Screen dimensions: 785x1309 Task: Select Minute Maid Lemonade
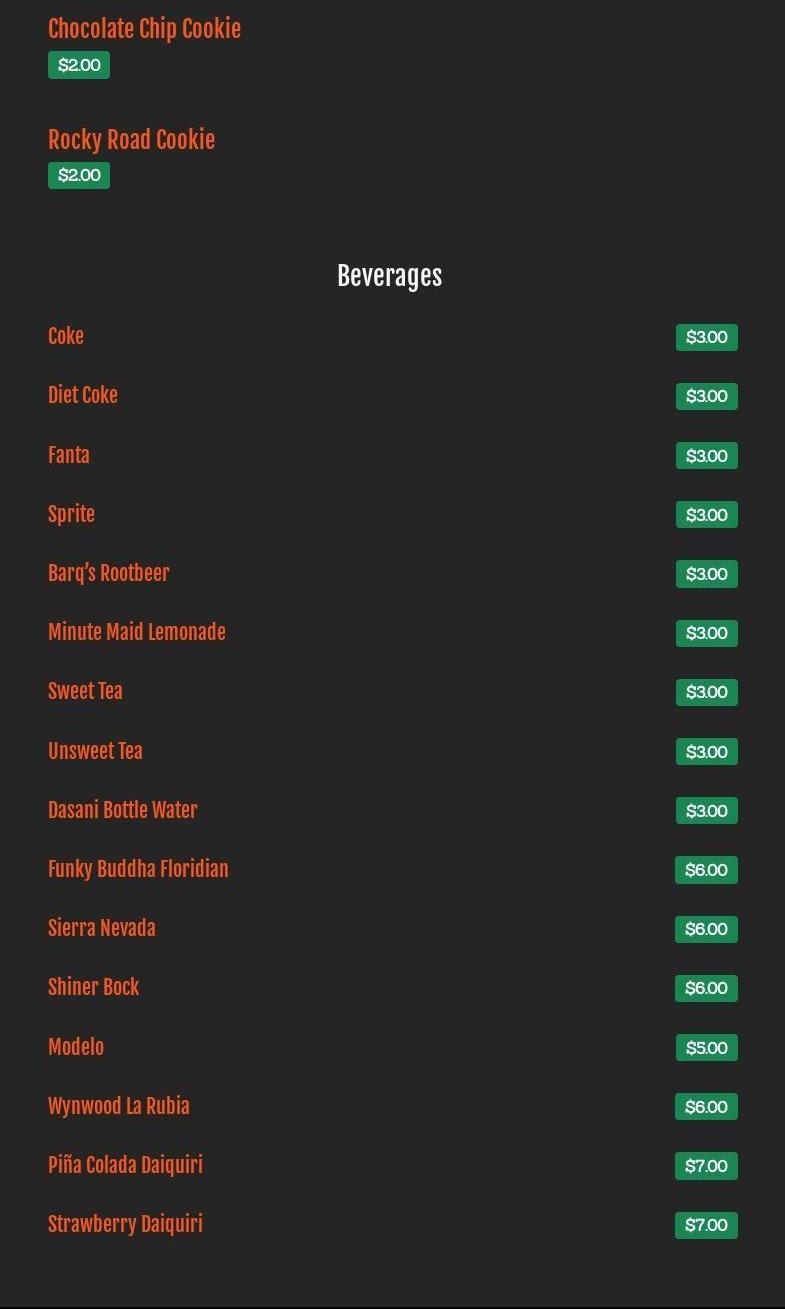pyautogui.click(x=137, y=632)
